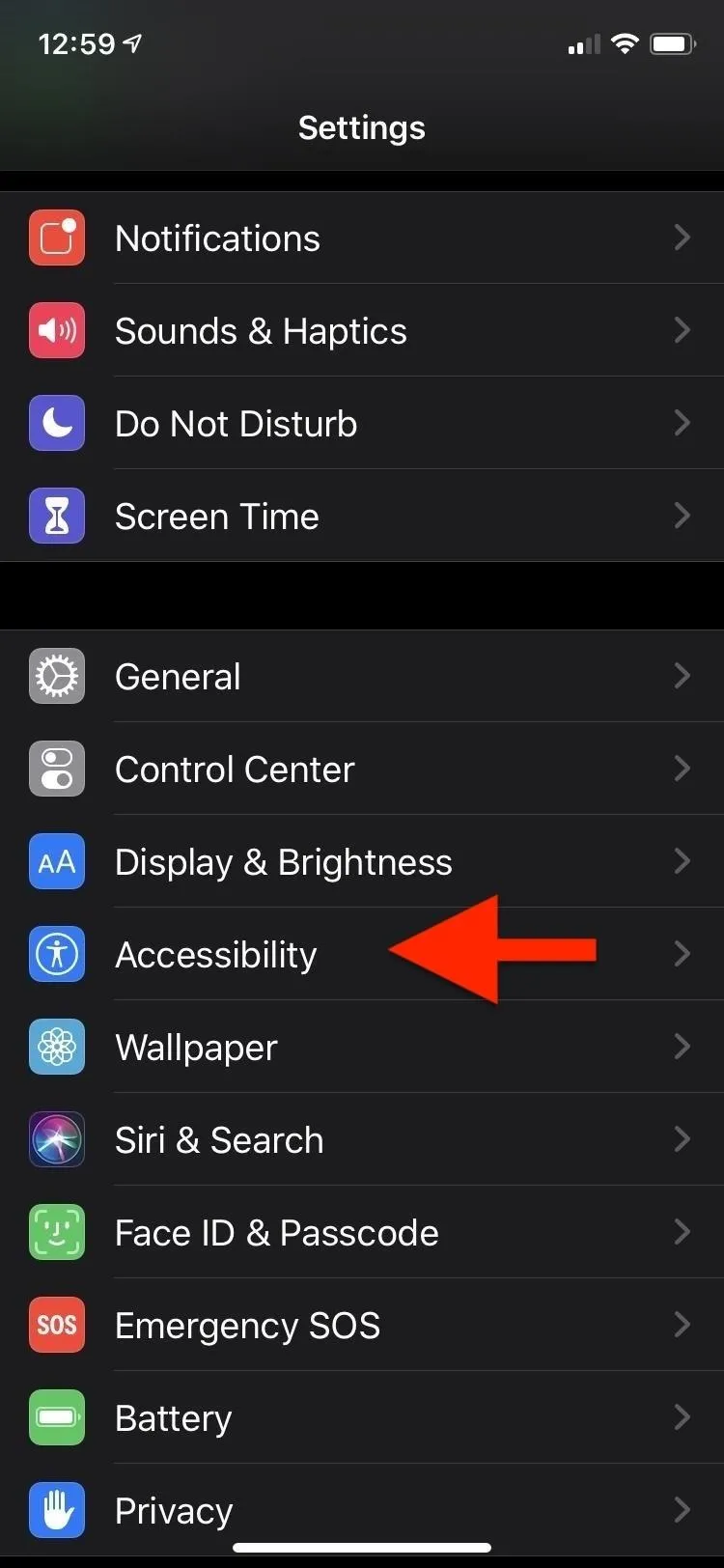
Task: Open Face ID & Passcode
Action: point(362,1232)
